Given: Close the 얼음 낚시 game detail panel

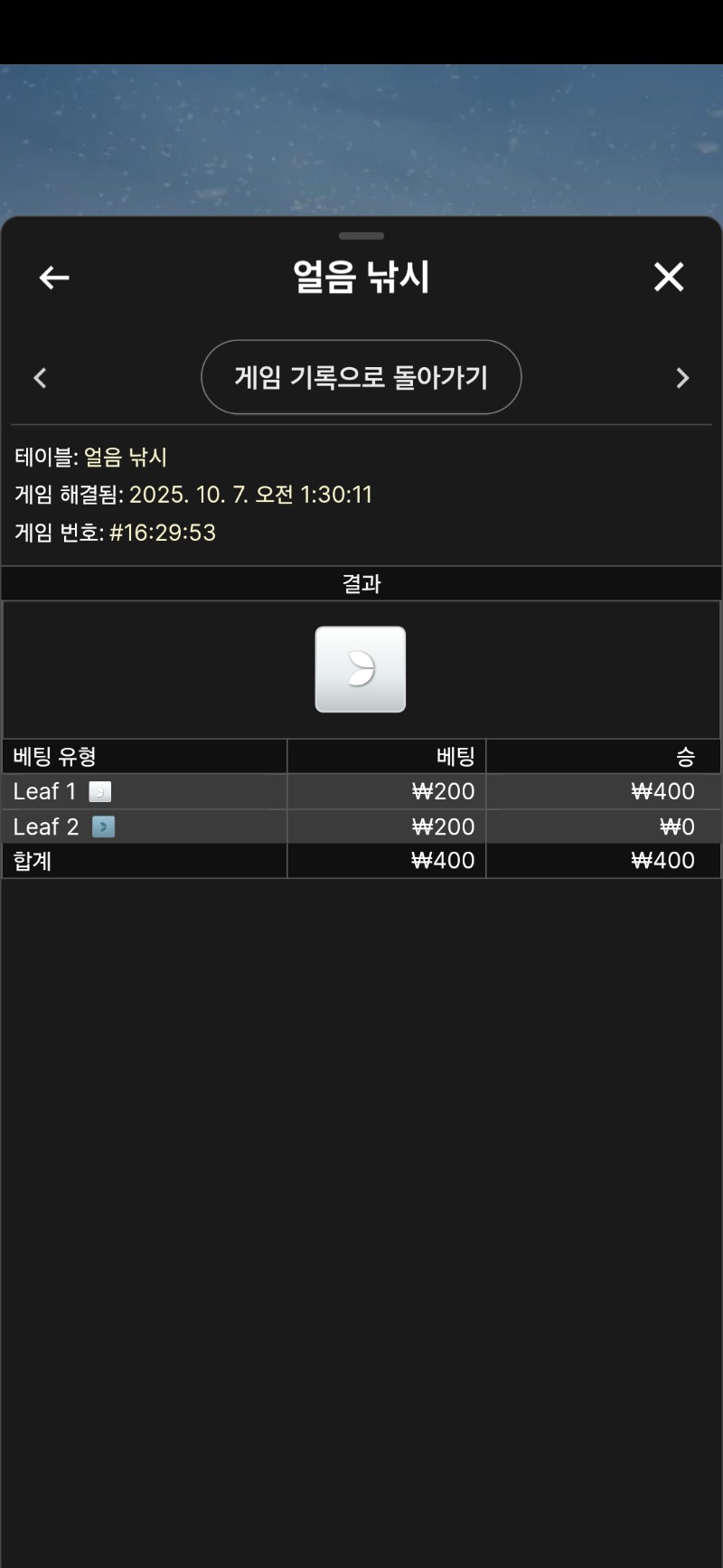Looking at the screenshot, I should (x=669, y=277).
